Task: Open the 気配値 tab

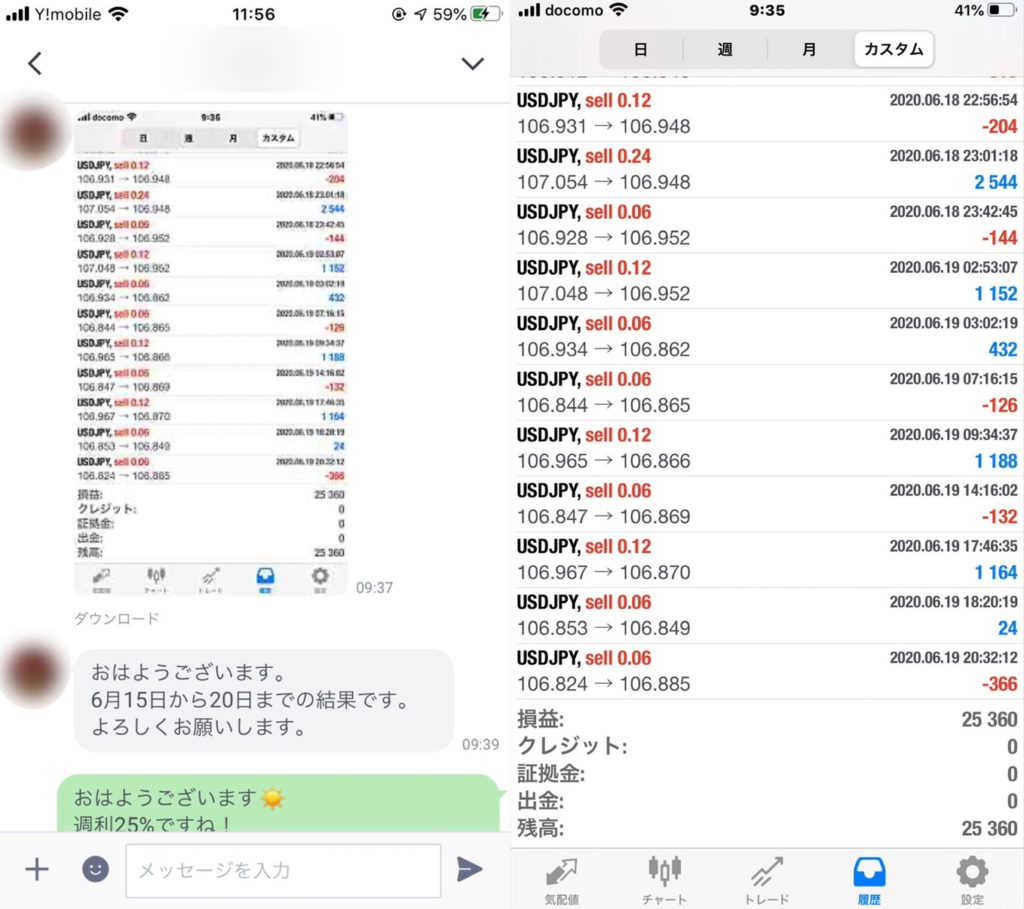Action: point(562,879)
